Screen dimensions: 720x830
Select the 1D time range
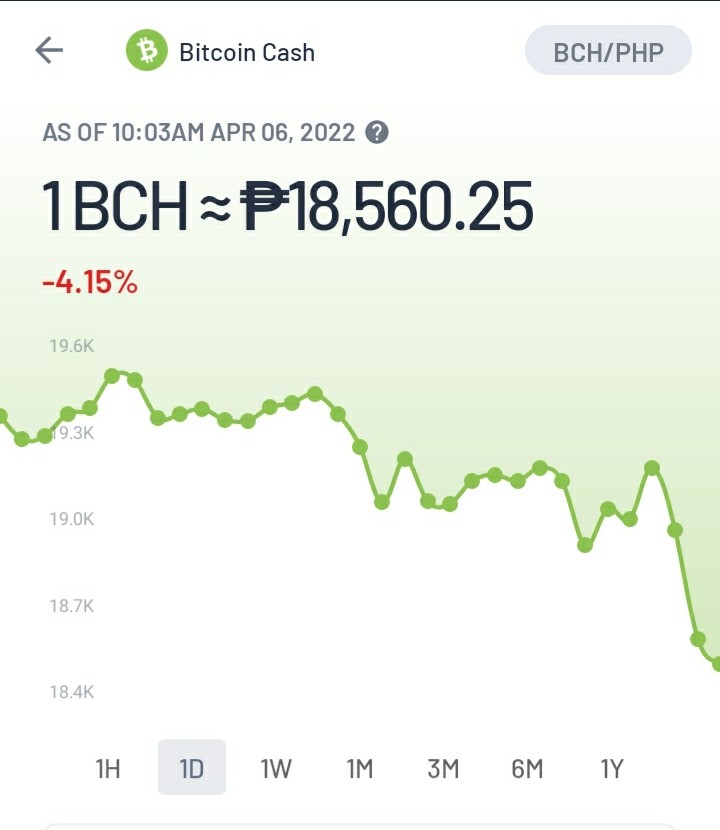[192, 768]
